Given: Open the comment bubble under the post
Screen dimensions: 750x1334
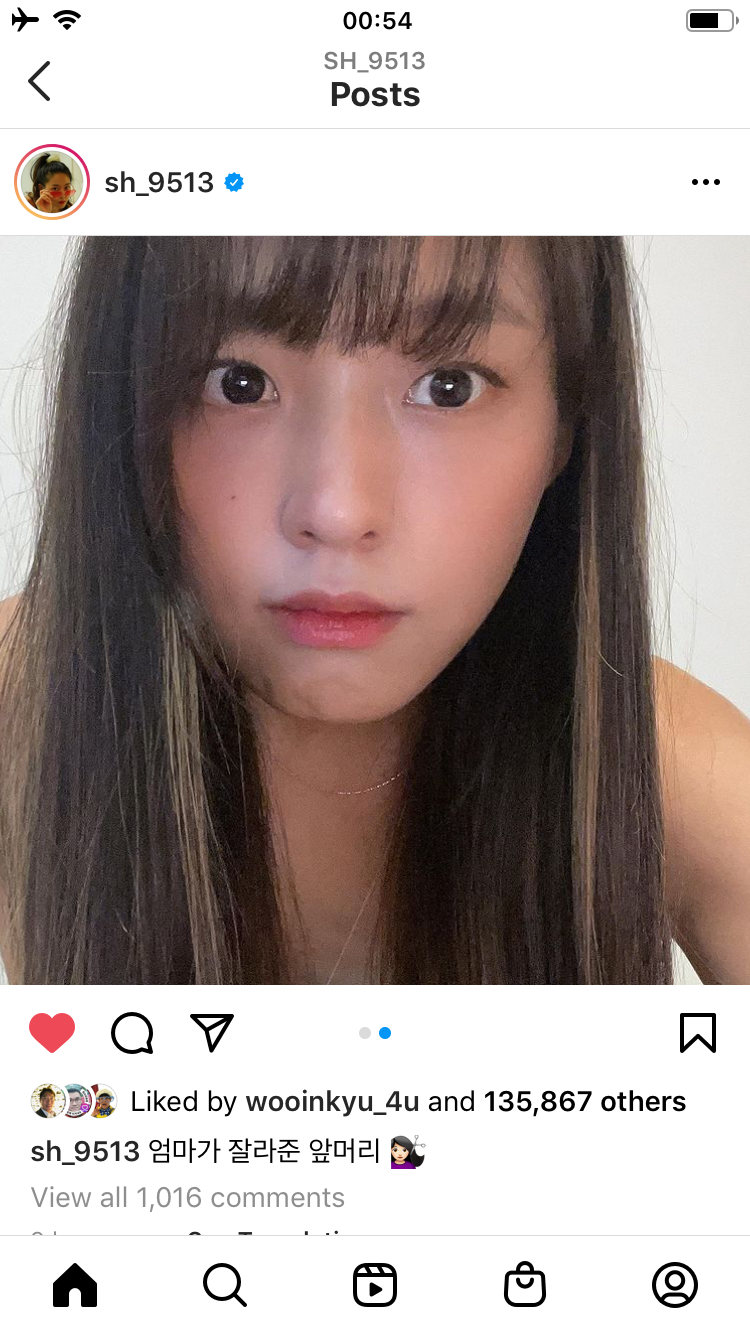Looking at the screenshot, I should pyautogui.click(x=132, y=1033).
